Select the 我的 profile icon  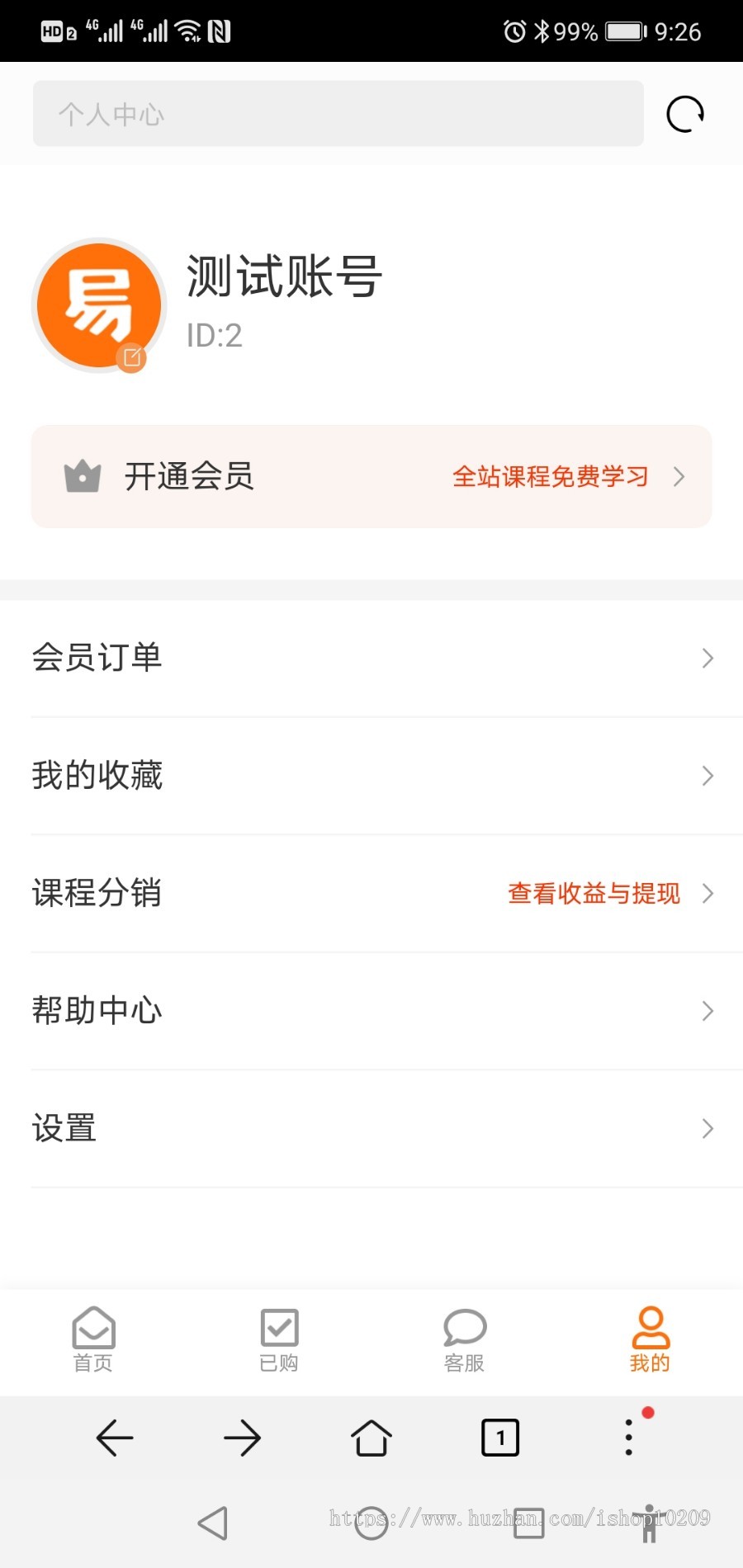(650, 1329)
